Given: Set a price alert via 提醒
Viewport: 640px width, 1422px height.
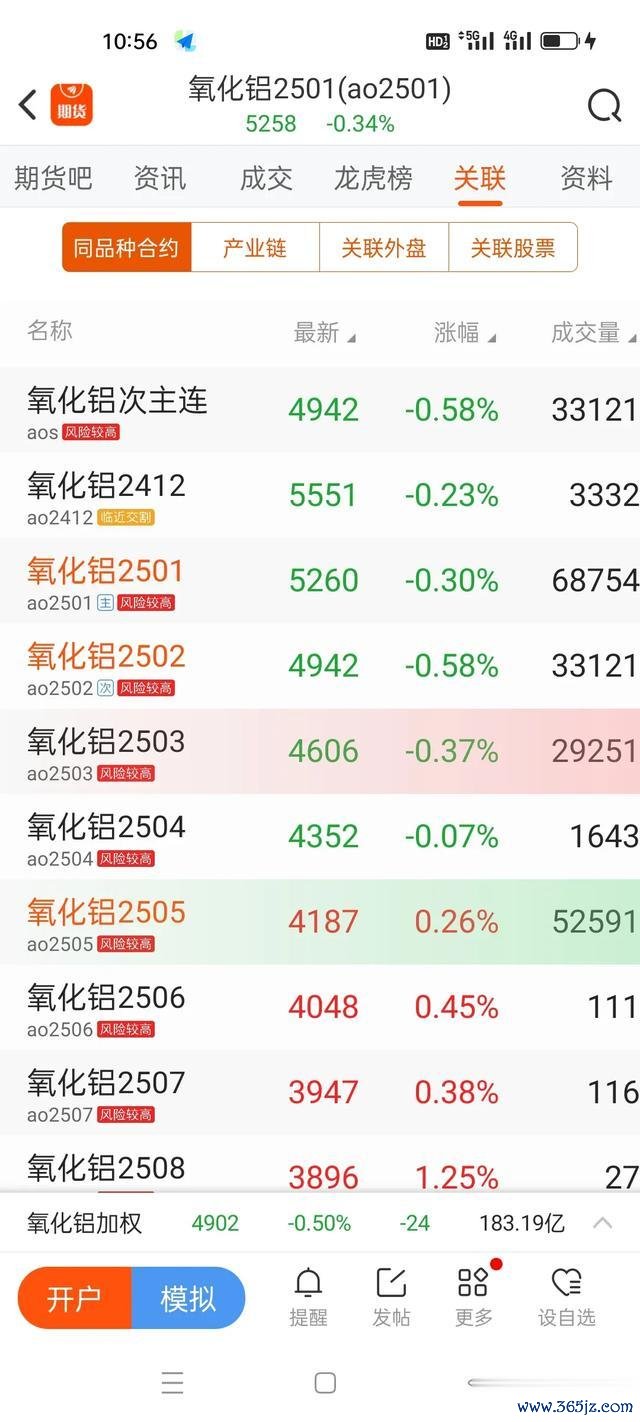Looking at the screenshot, I should pos(308,1297).
